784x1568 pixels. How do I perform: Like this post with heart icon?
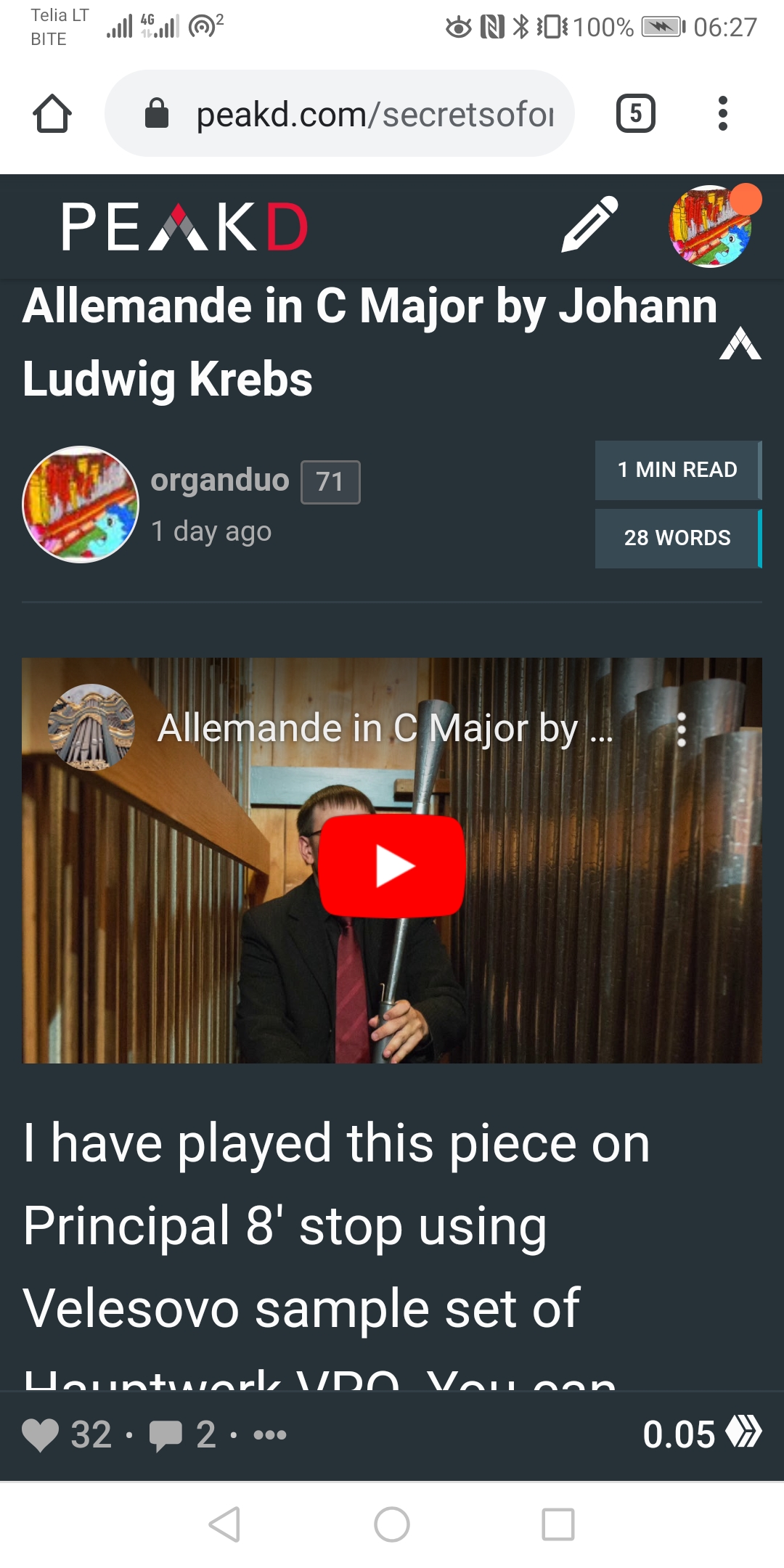click(x=41, y=1434)
